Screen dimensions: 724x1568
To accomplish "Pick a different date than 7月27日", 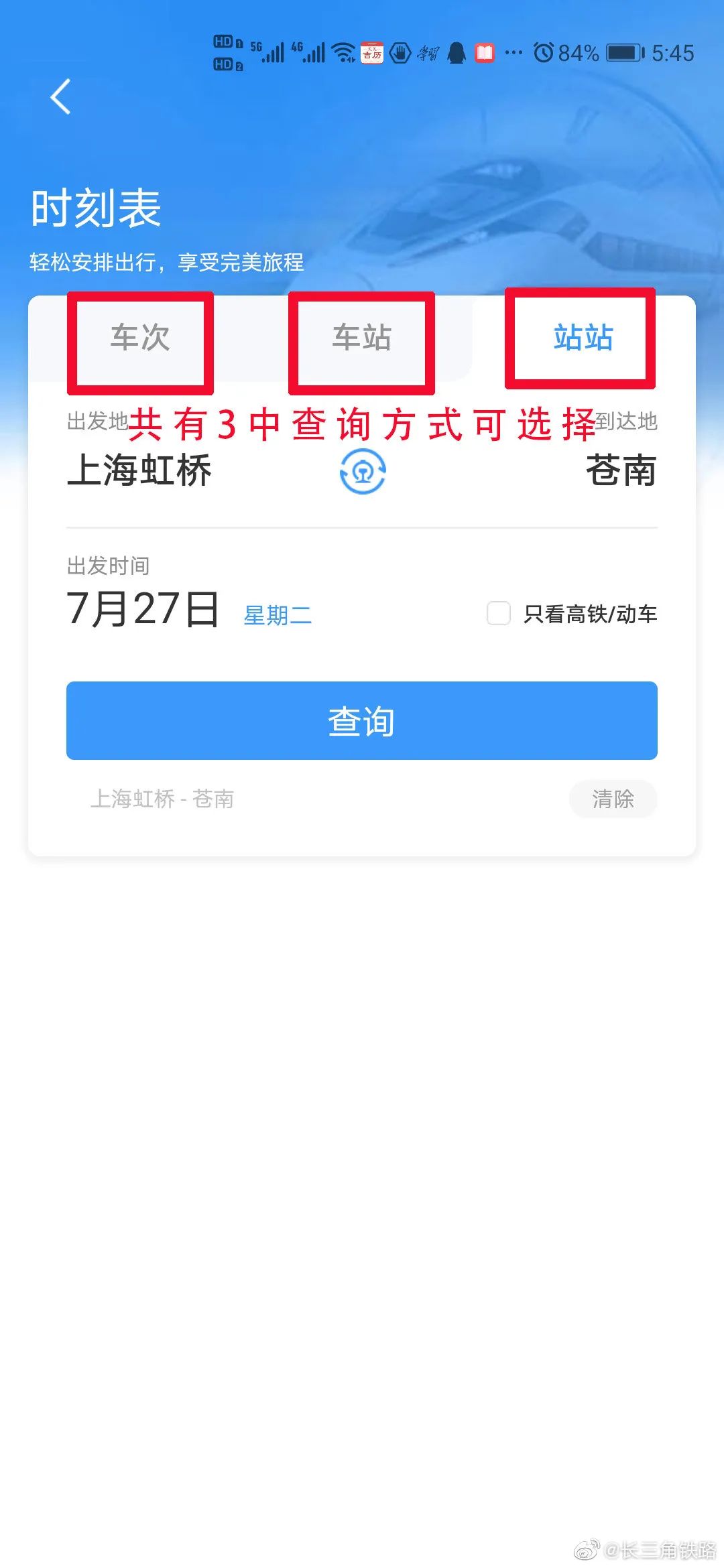I will click(x=143, y=609).
